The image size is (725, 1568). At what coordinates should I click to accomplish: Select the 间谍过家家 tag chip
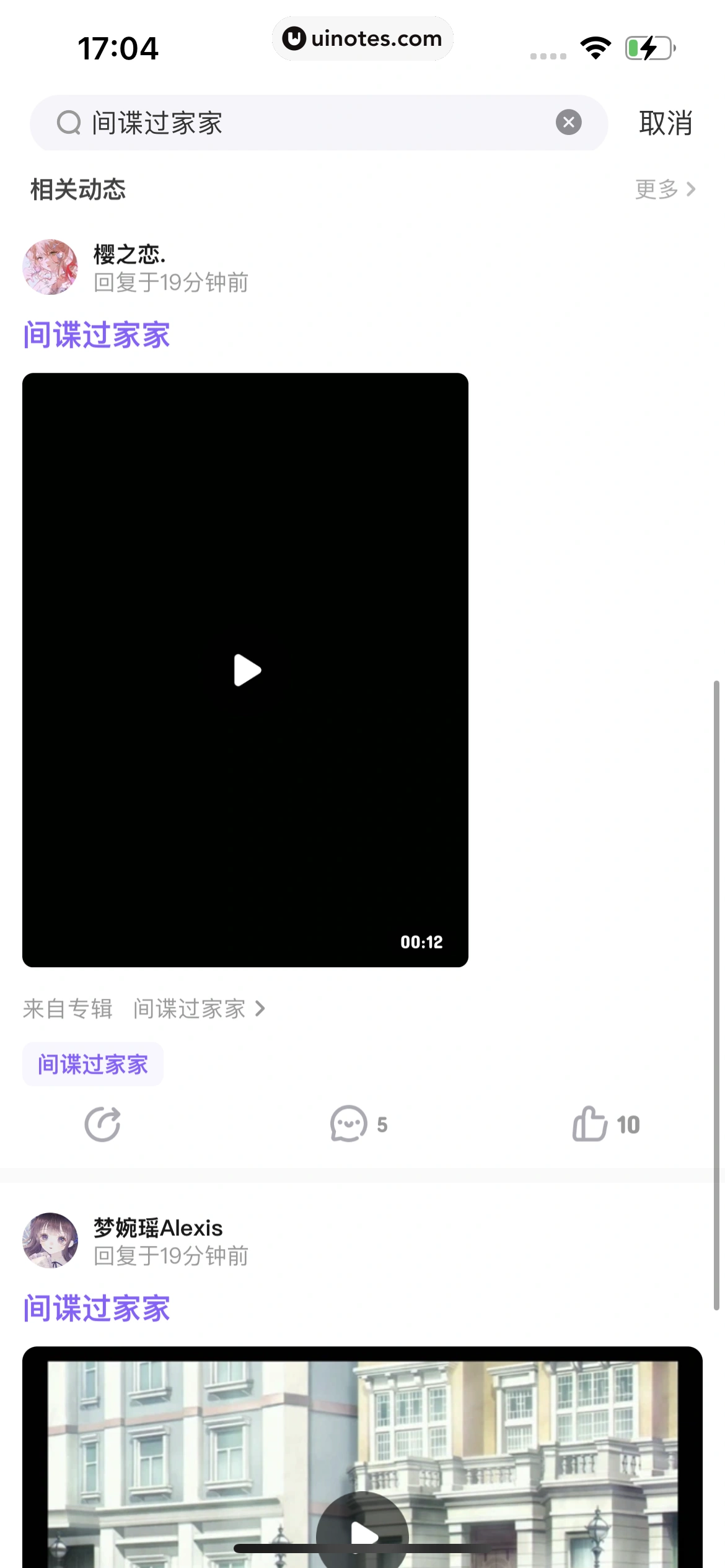(x=93, y=1065)
